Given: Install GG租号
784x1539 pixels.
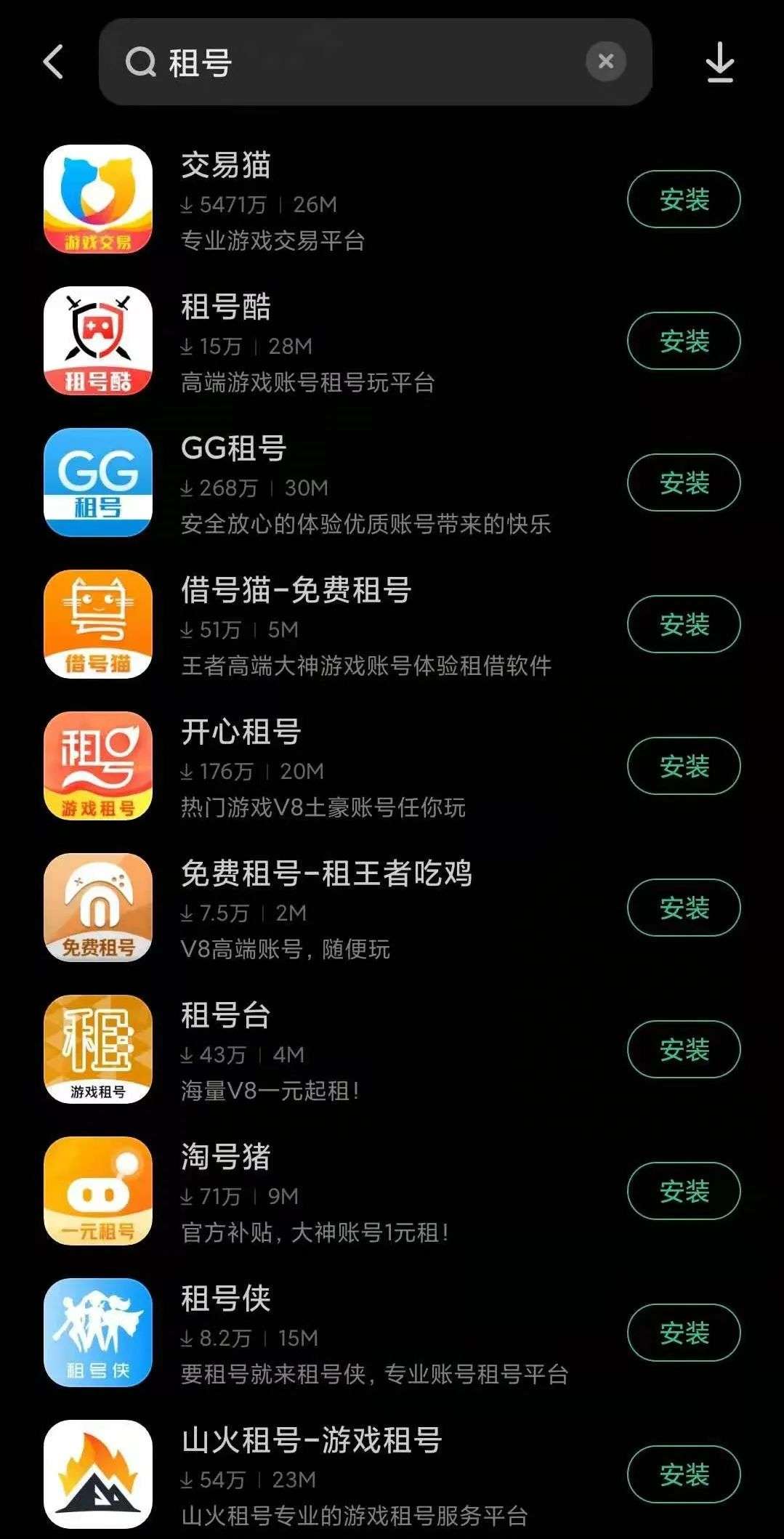Looking at the screenshot, I should point(683,482).
